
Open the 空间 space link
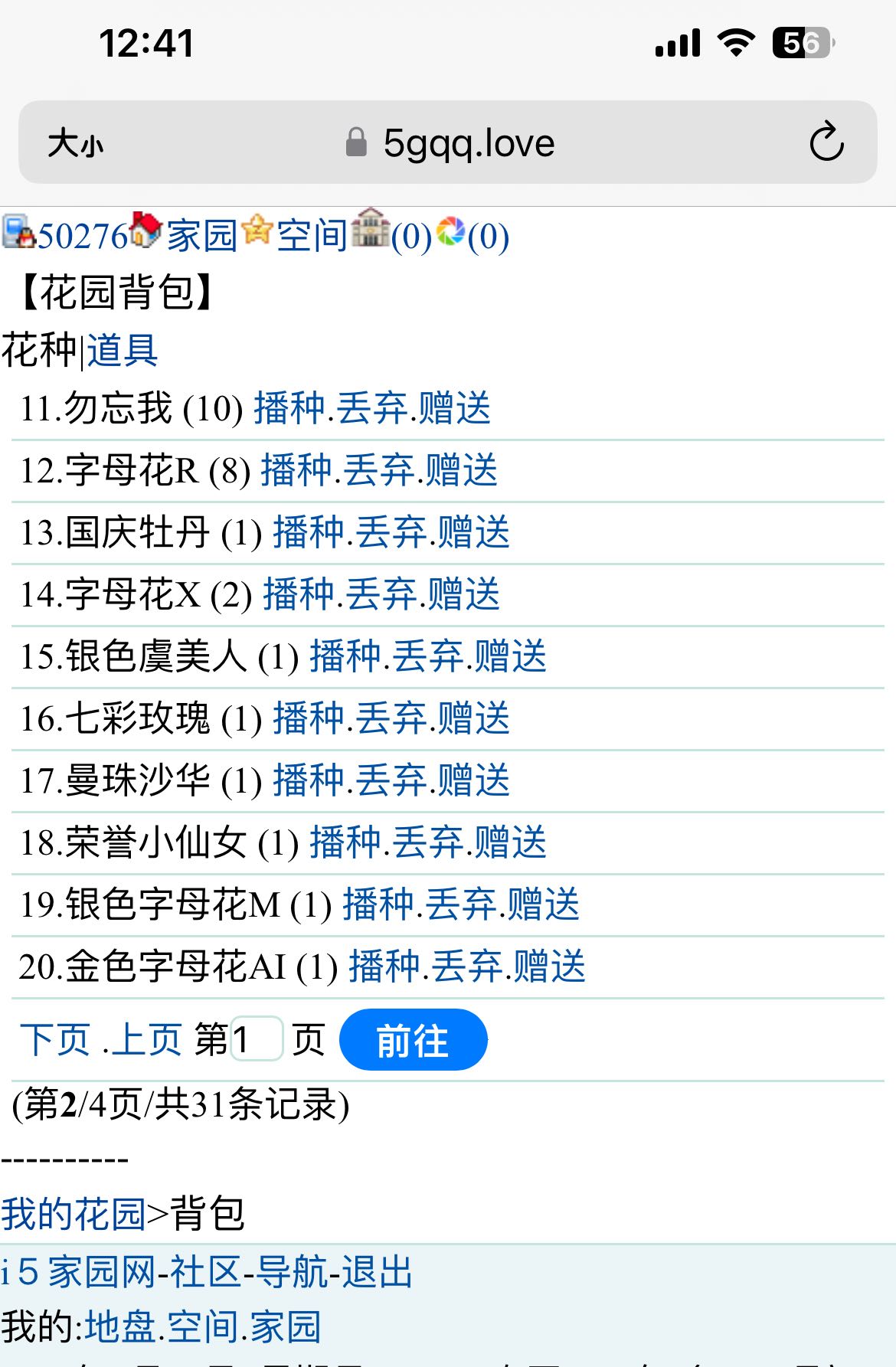click(x=312, y=236)
